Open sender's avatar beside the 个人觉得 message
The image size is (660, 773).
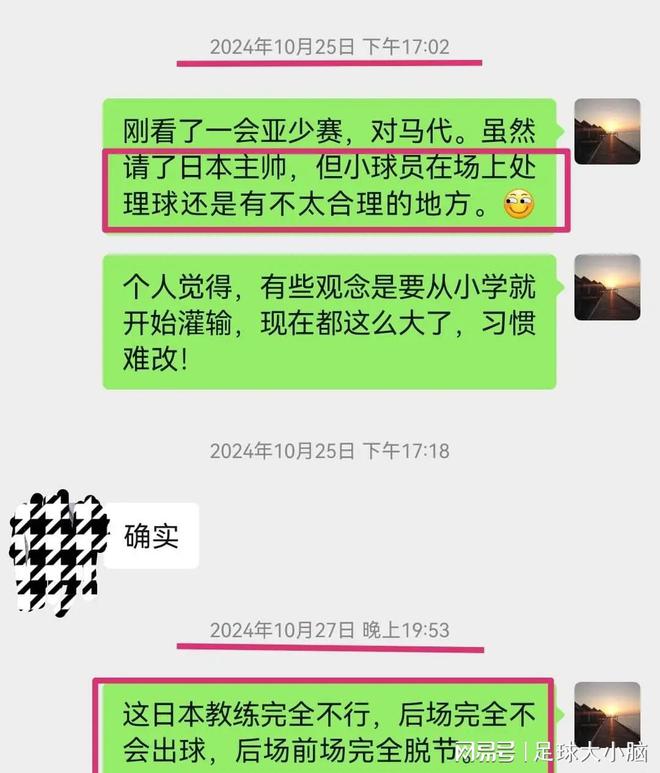click(607, 287)
